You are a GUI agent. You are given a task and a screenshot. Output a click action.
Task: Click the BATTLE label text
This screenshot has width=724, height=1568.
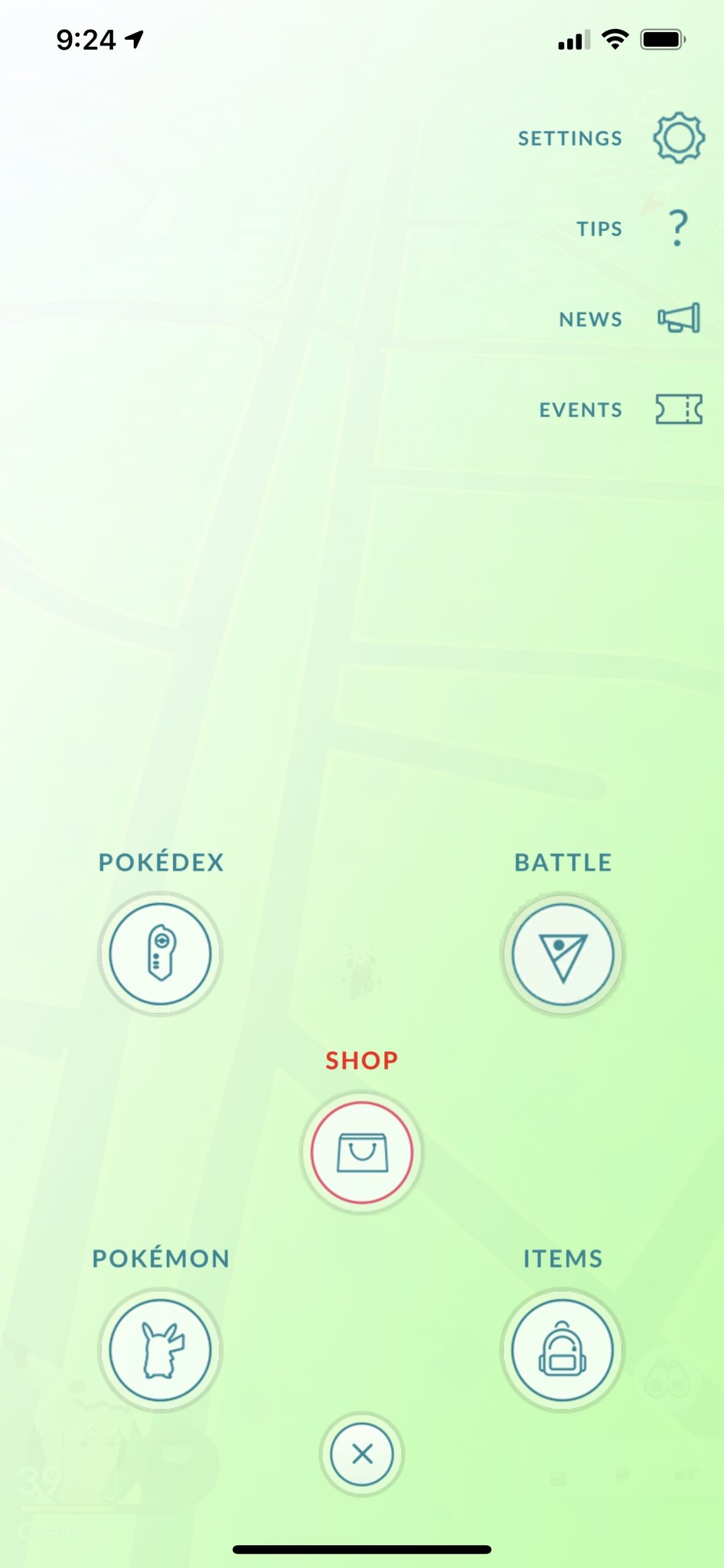pos(563,862)
